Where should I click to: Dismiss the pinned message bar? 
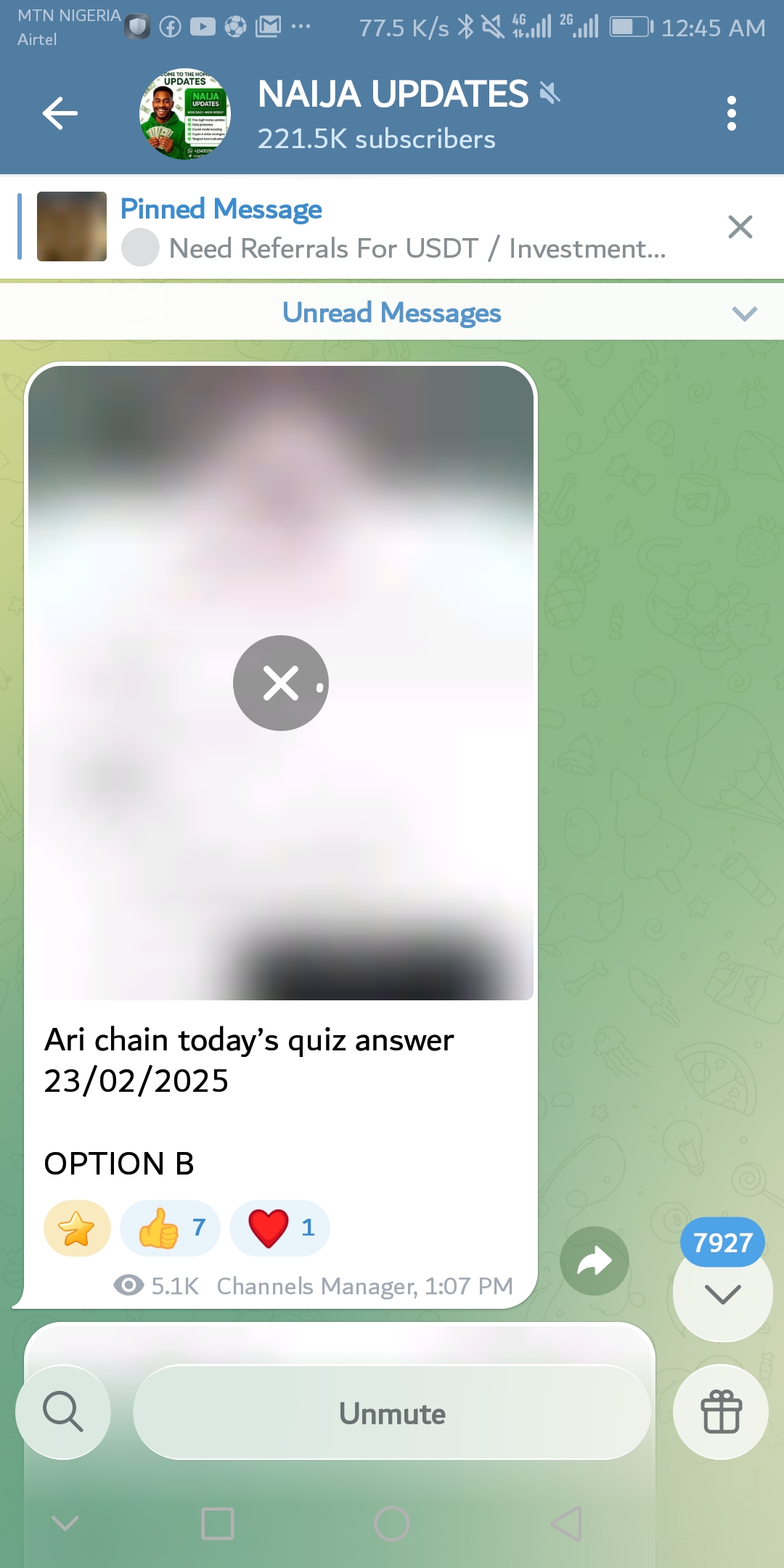pos(740,227)
